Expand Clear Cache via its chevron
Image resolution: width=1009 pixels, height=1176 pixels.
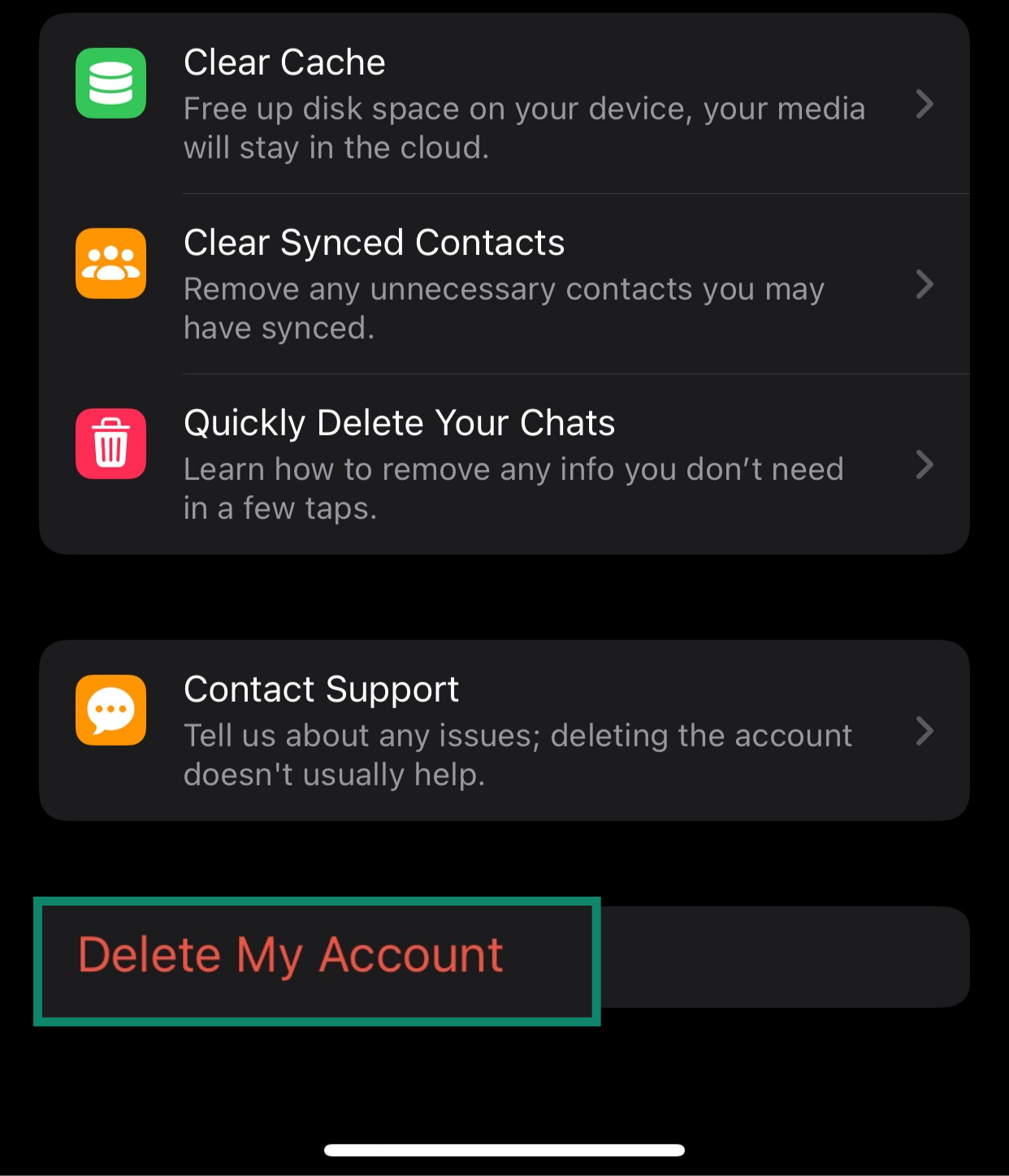click(924, 106)
